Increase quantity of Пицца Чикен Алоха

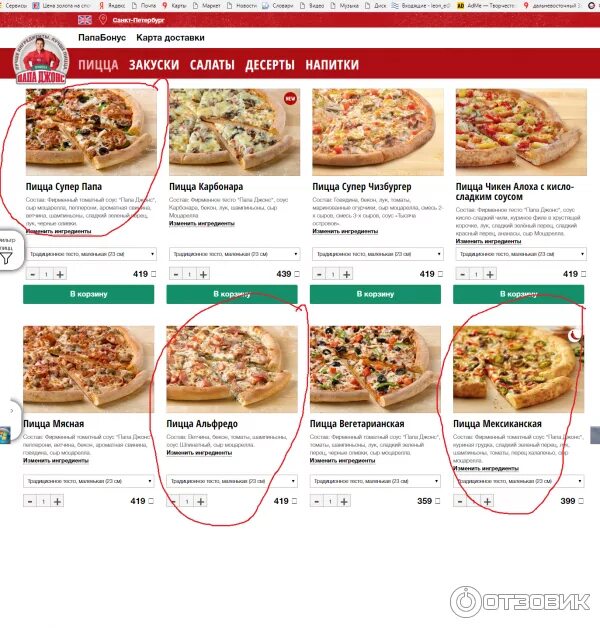click(x=490, y=274)
